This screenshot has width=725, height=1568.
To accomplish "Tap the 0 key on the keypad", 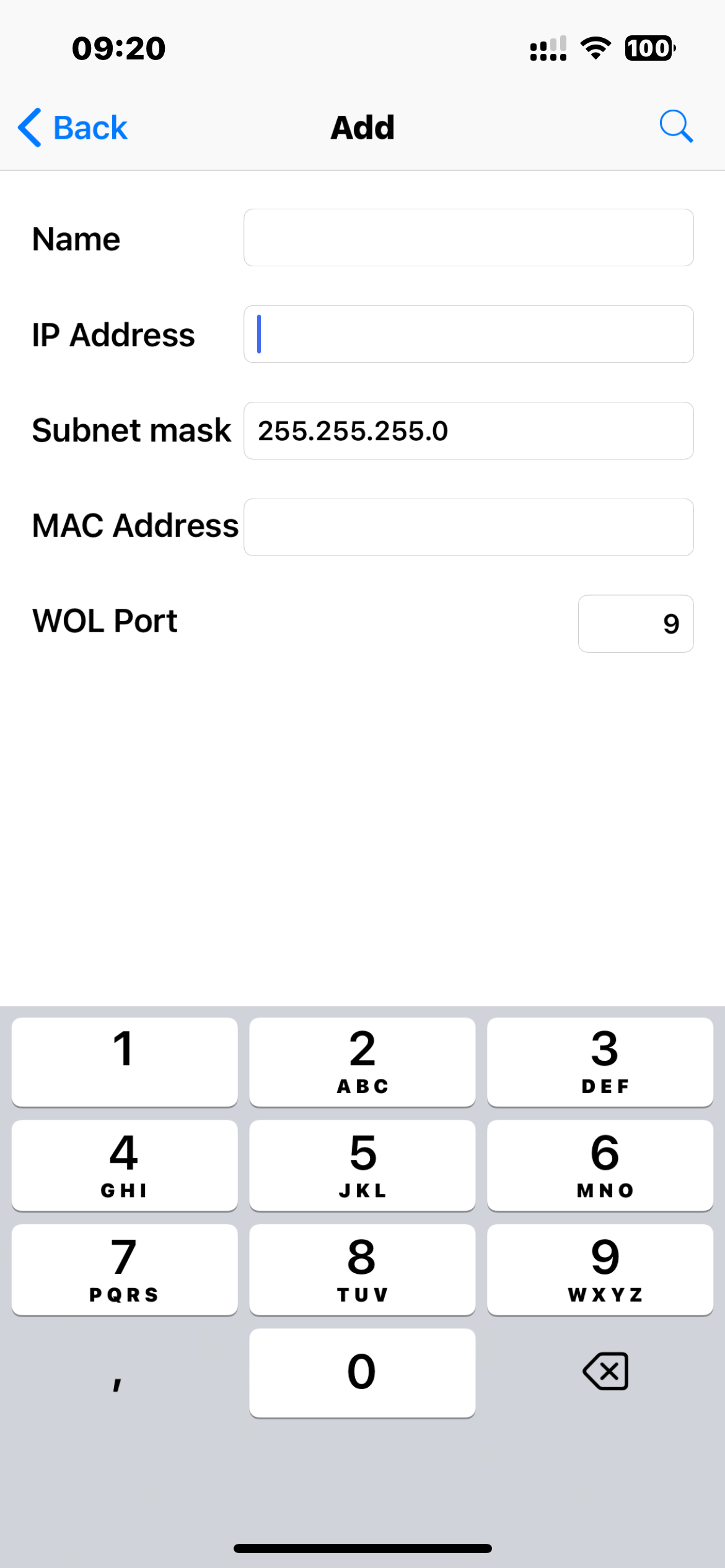I will [x=362, y=1372].
